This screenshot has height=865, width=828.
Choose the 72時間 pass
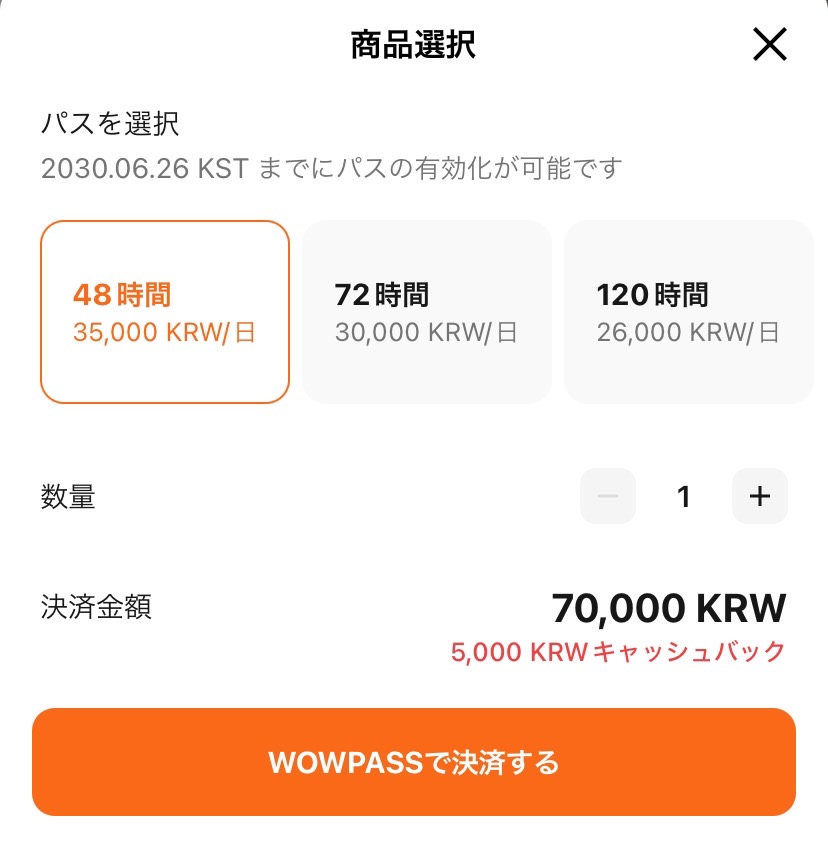(x=427, y=312)
